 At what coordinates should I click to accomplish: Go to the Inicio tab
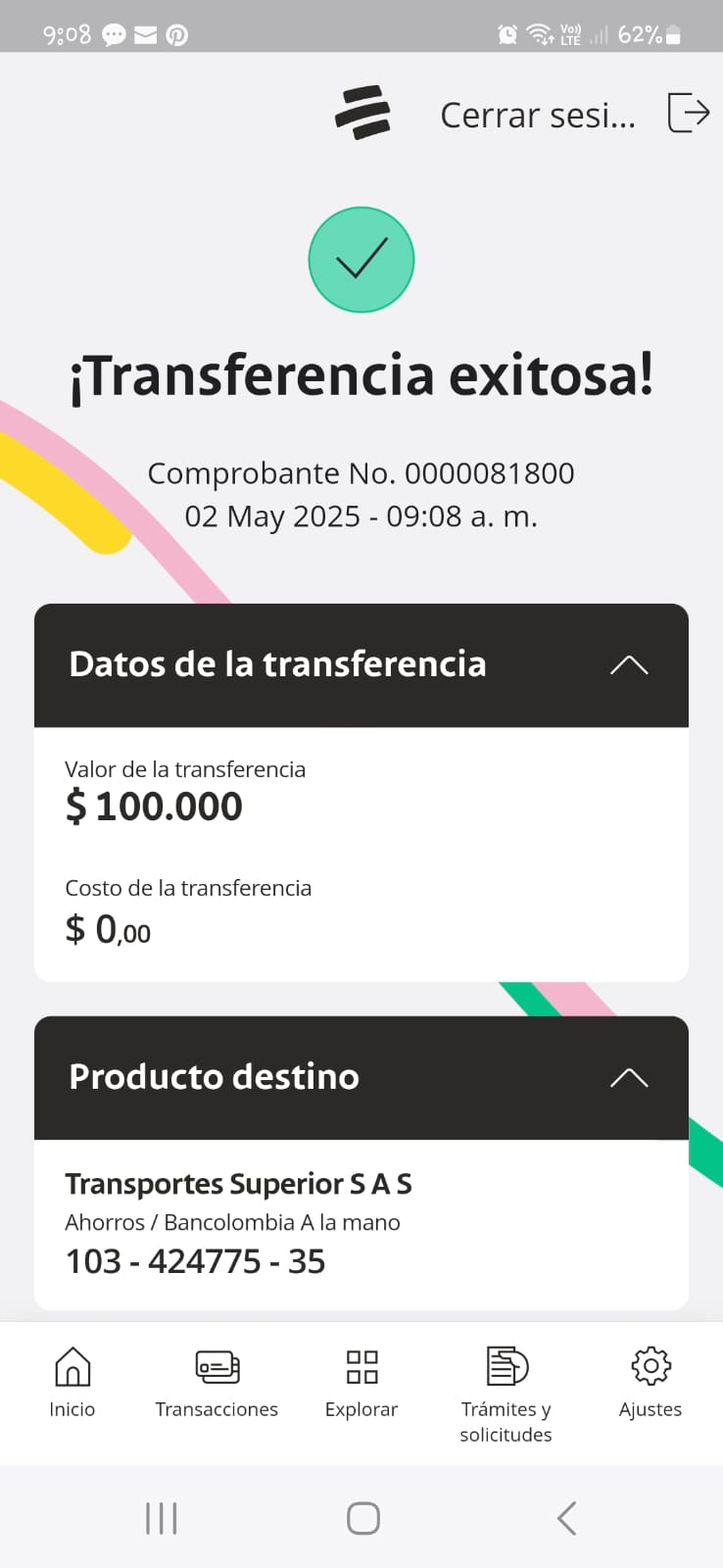[x=72, y=1383]
